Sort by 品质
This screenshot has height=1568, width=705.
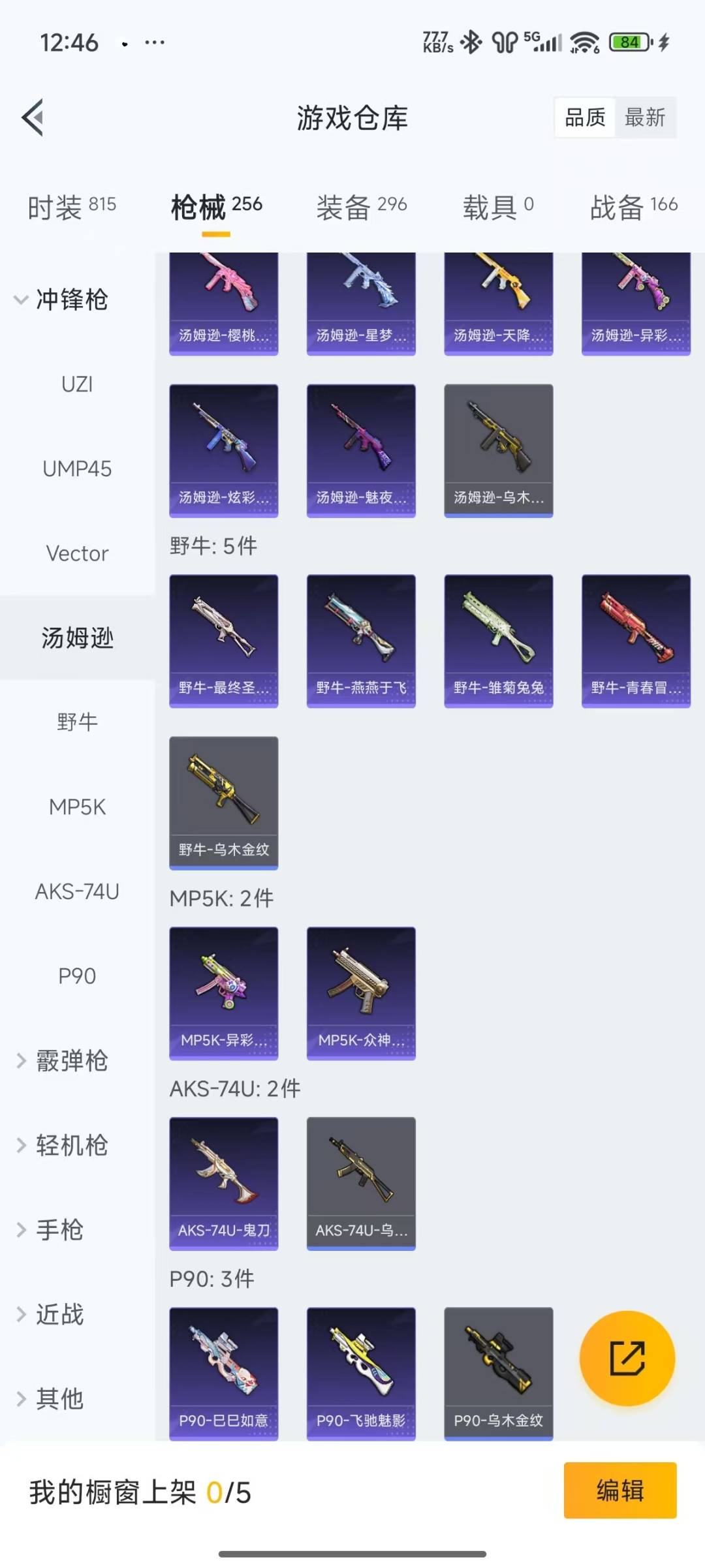point(585,117)
